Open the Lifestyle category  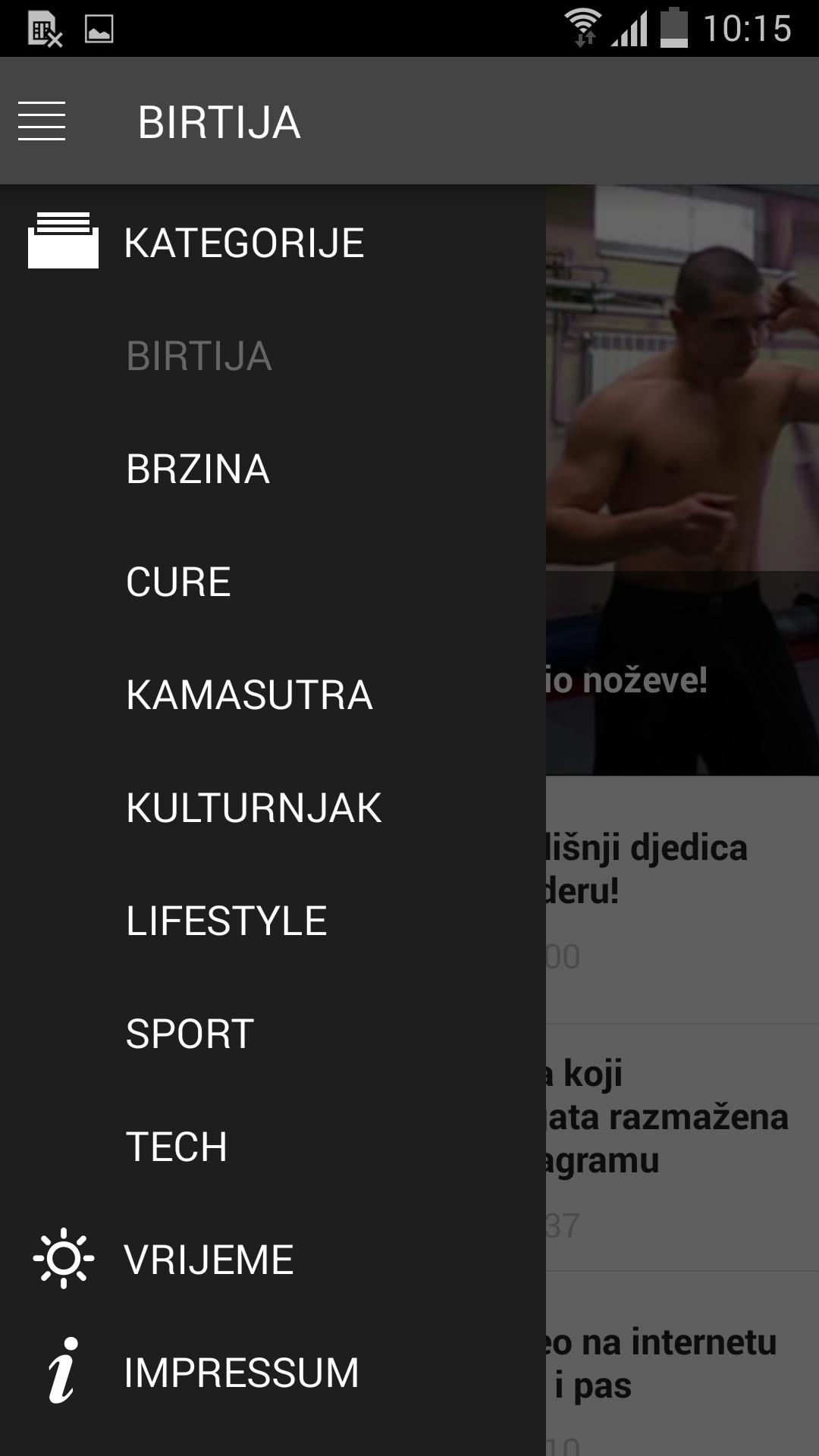(x=226, y=921)
